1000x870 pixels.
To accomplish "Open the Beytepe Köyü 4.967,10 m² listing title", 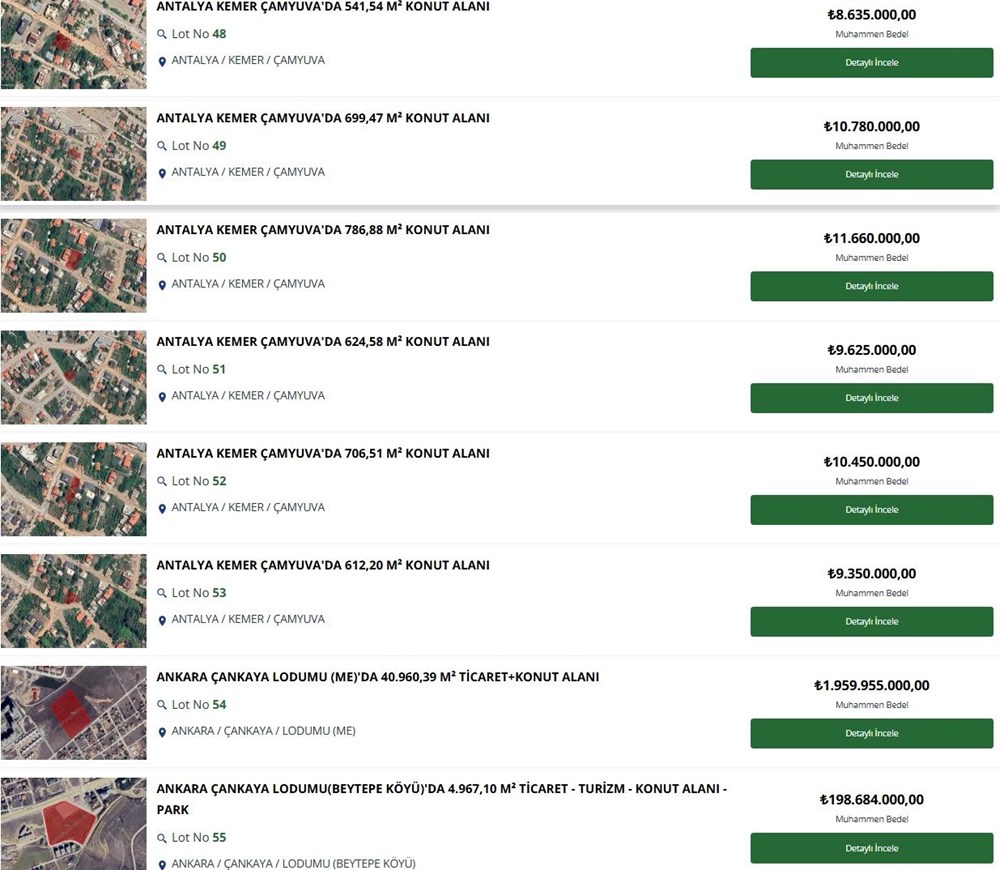I will coord(441,789).
